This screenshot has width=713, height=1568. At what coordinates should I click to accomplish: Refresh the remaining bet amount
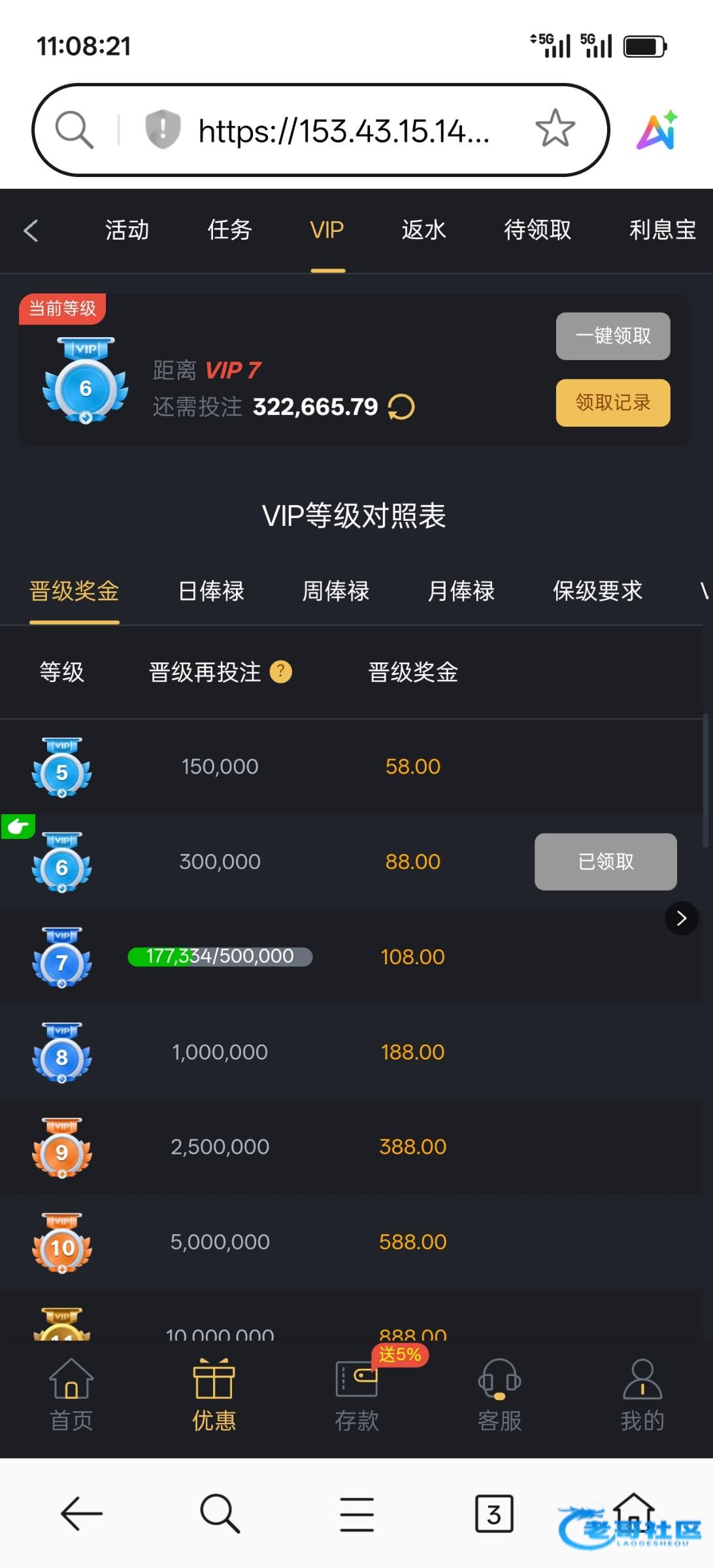coord(401,407)
